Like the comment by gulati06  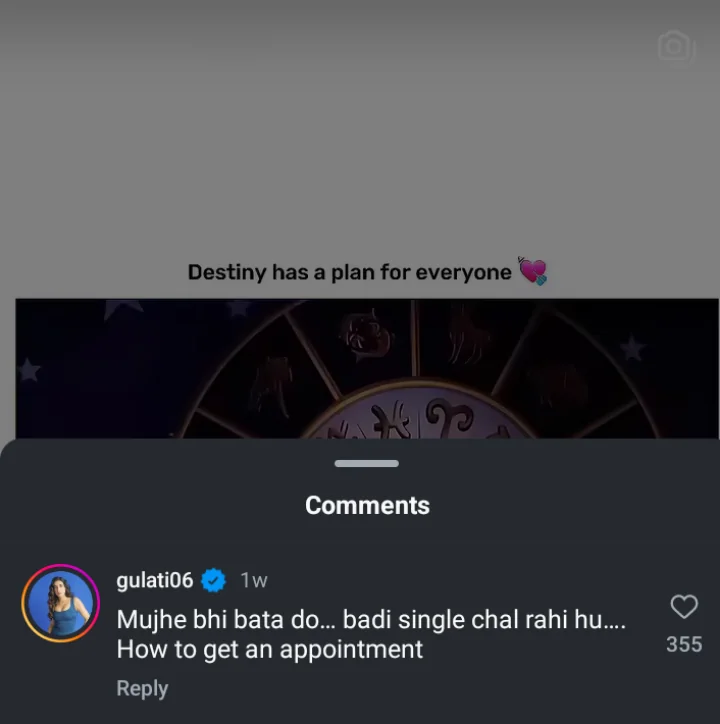(684, 607)
